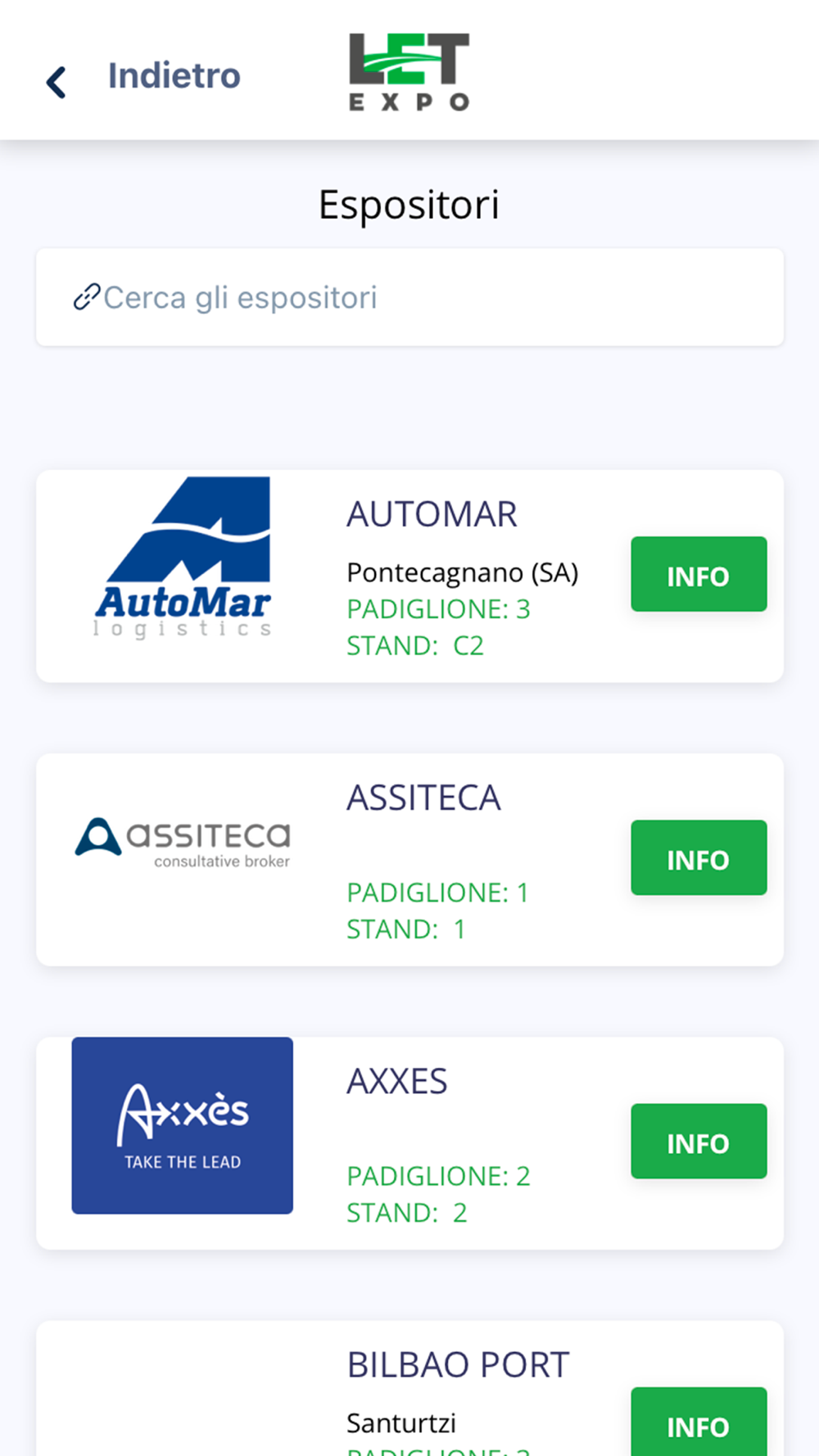Open INFO for AUTOMAR

point(699,574)
